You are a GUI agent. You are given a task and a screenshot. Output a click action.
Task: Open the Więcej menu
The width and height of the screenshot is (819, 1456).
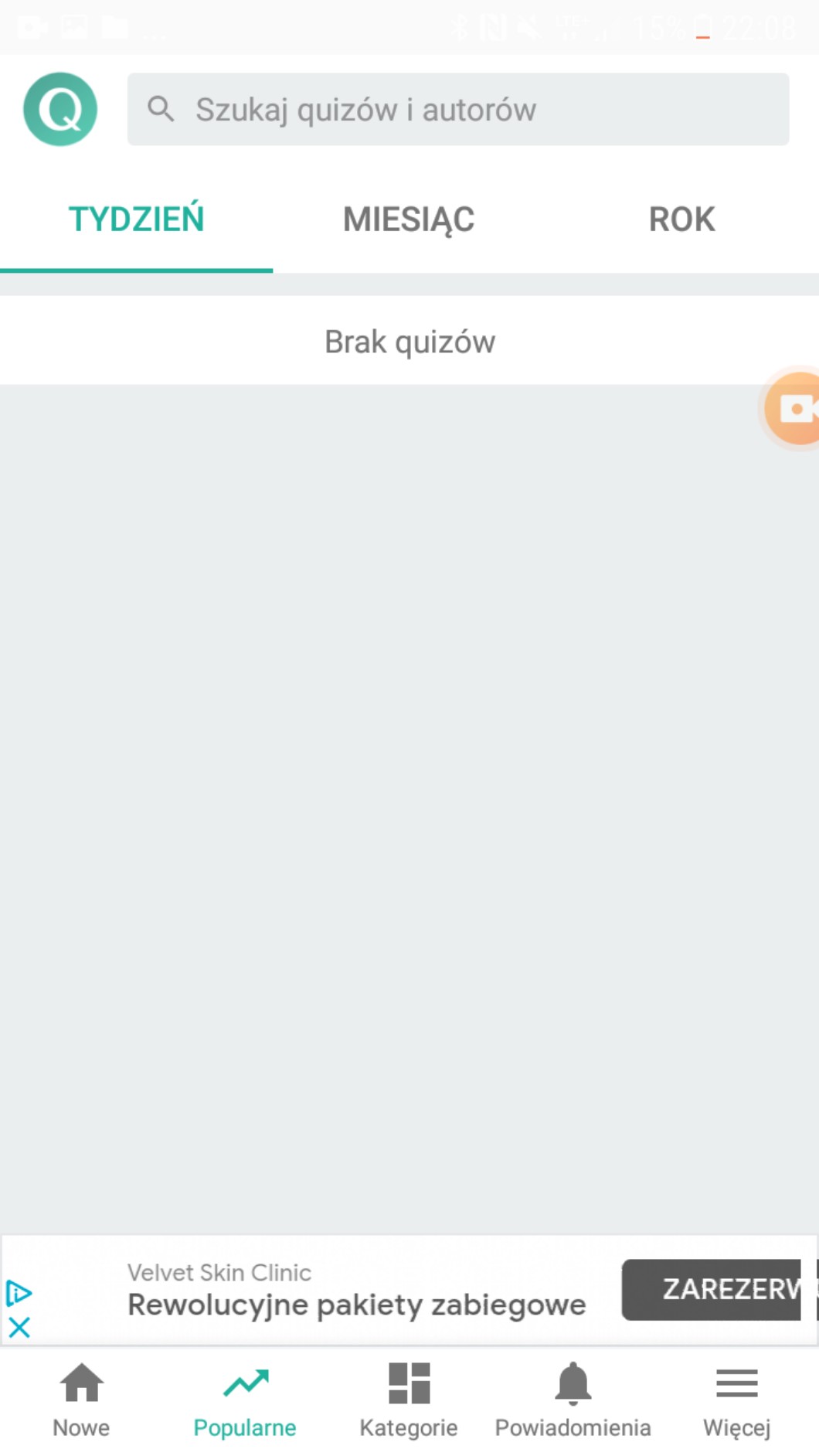pyautogui.click(x=736, y=1400)
